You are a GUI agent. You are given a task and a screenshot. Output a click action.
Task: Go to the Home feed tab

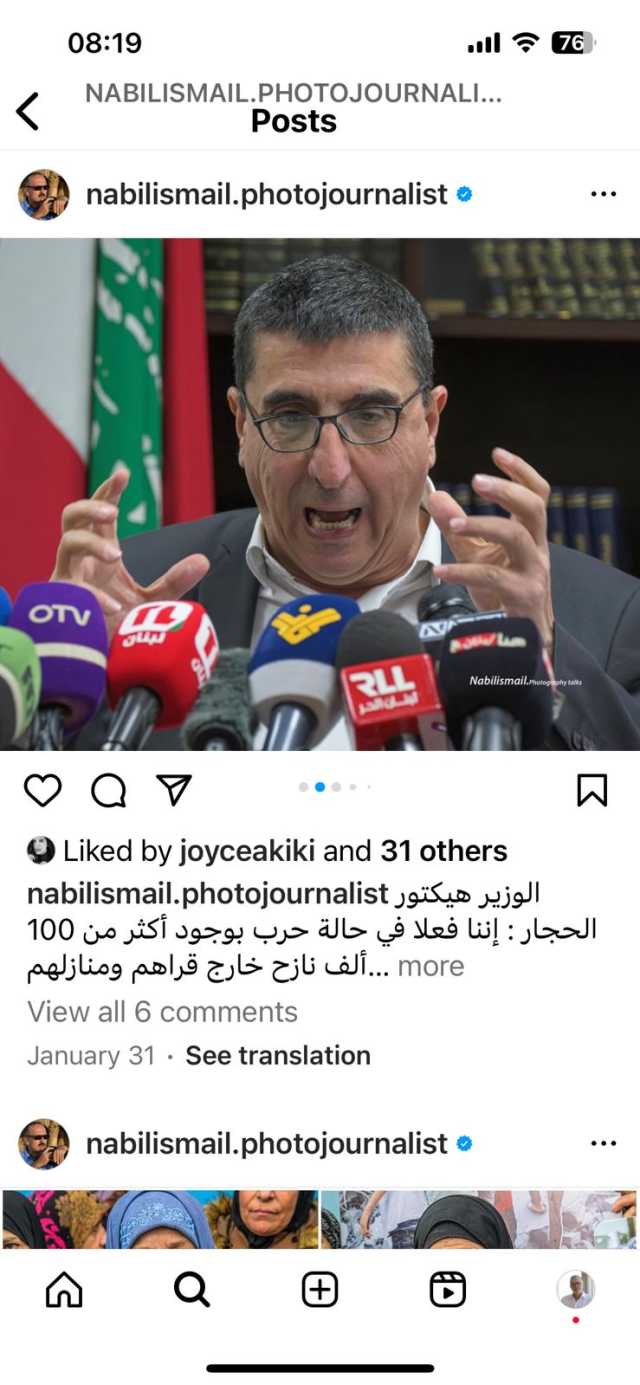[64, 1290]
